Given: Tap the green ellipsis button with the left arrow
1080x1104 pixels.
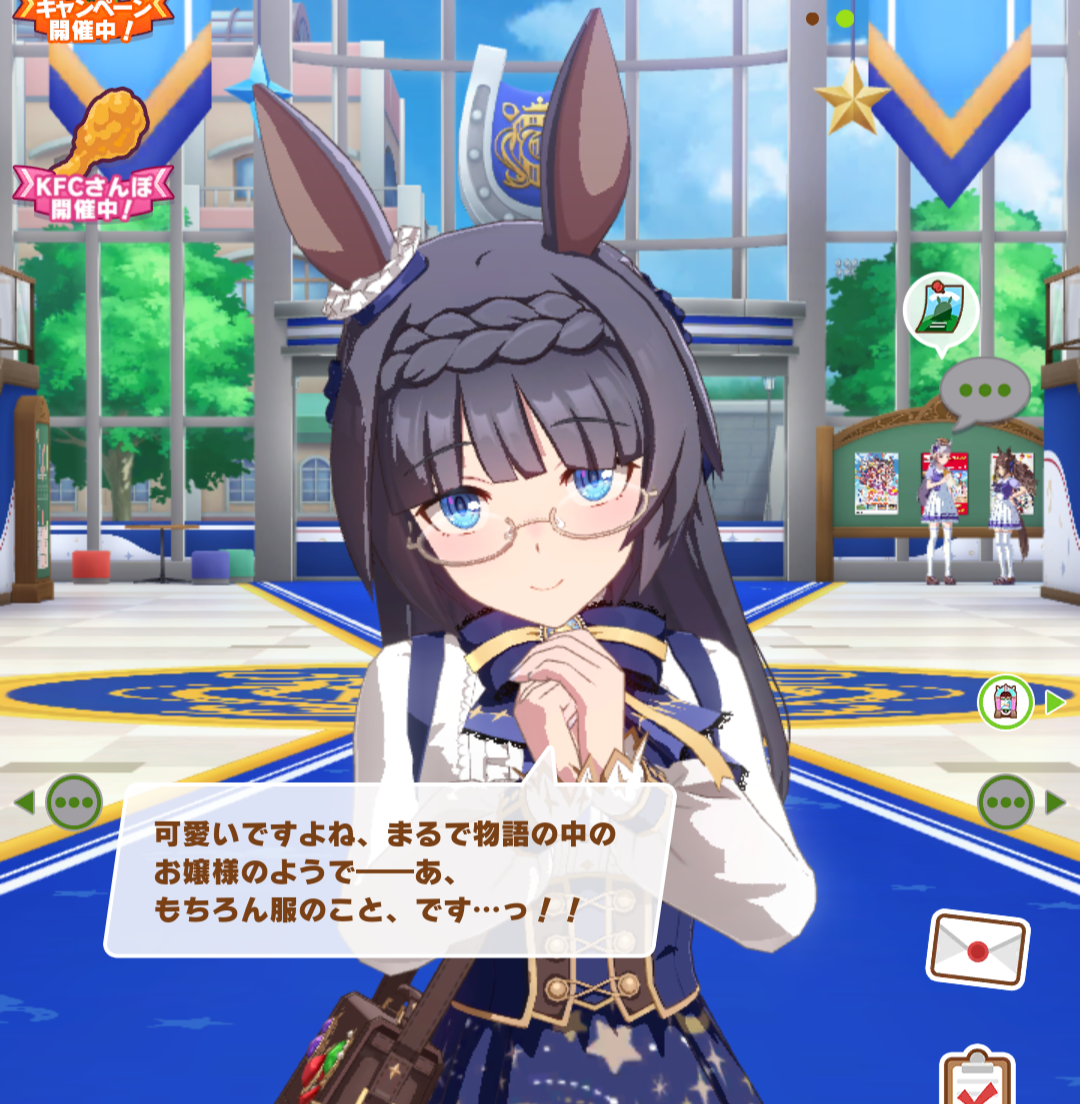Looking at the screenshot, I should [x=73, y=802].
